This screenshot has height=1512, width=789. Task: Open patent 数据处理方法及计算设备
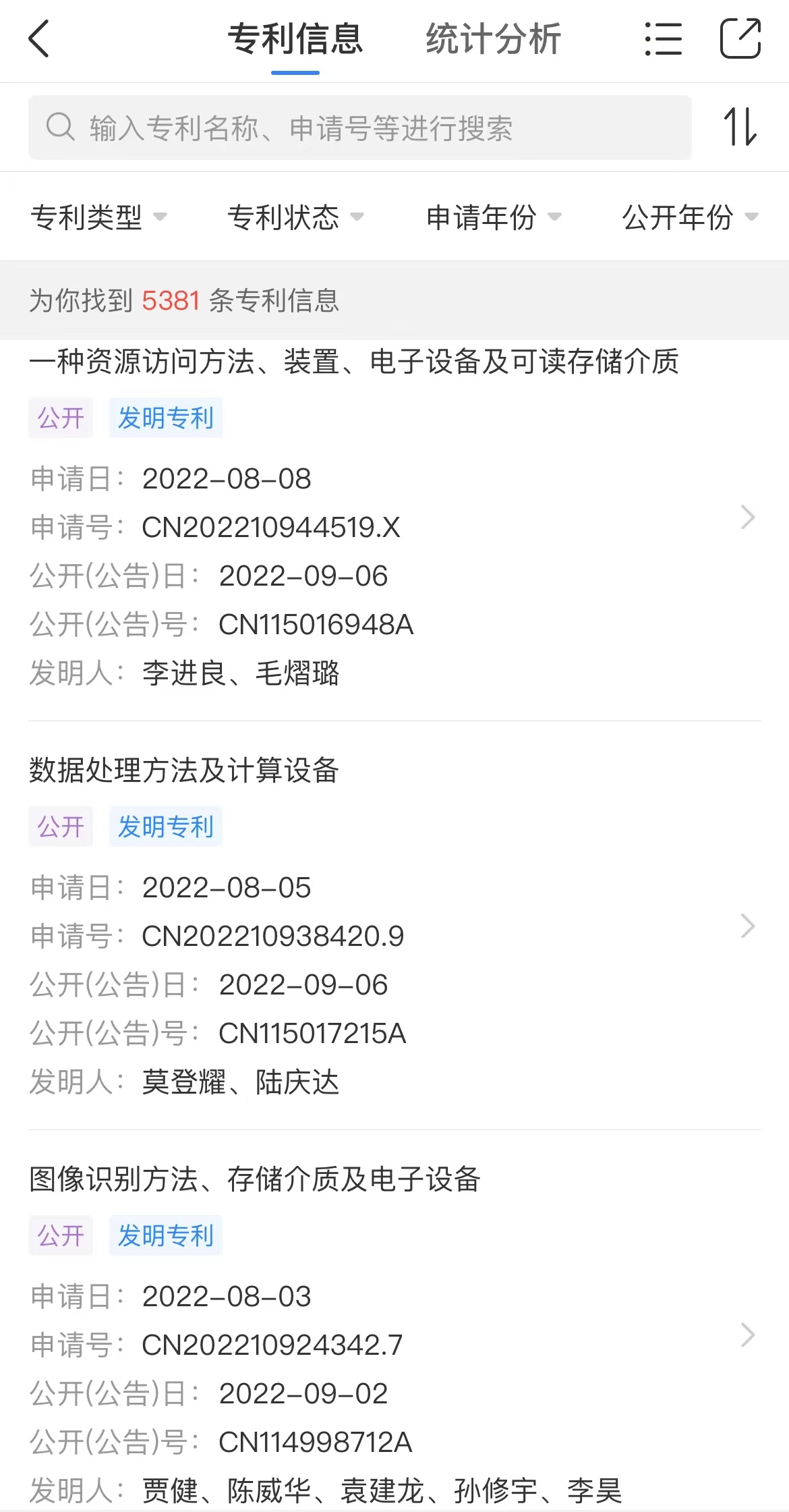click(x=394, y=925)
